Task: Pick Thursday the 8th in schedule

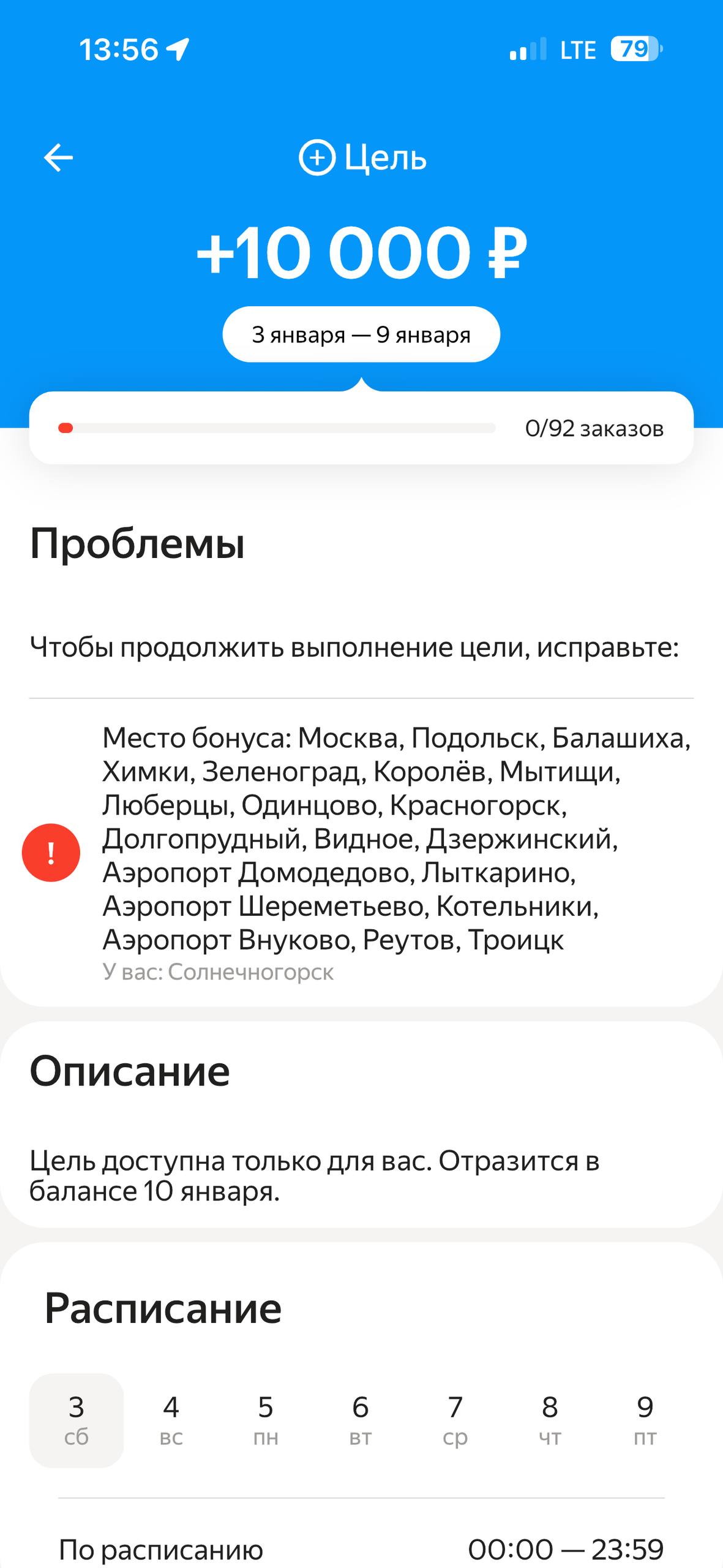Action: click(x=550, y=1420)
